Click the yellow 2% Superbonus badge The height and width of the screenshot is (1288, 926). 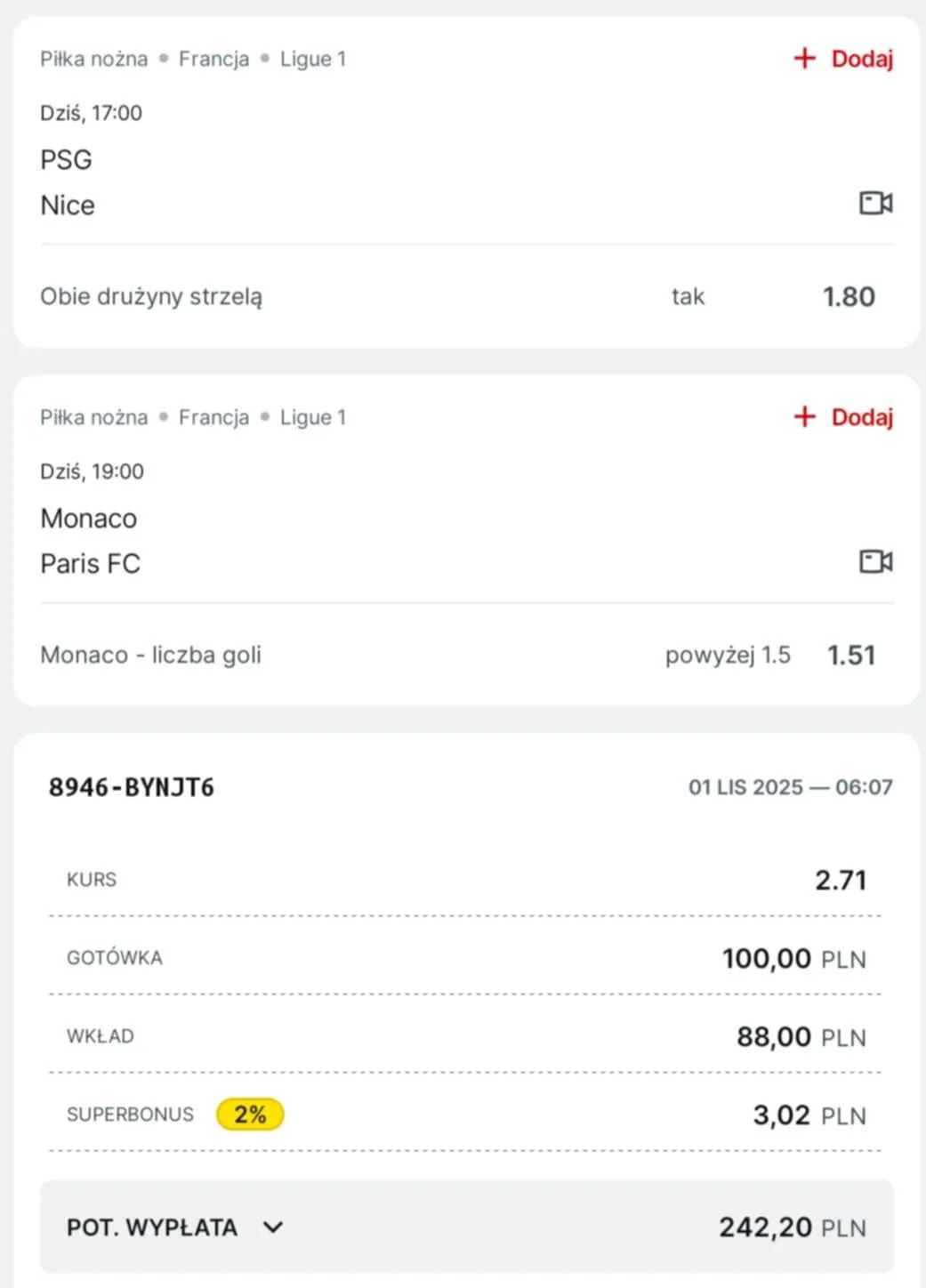249,1114
